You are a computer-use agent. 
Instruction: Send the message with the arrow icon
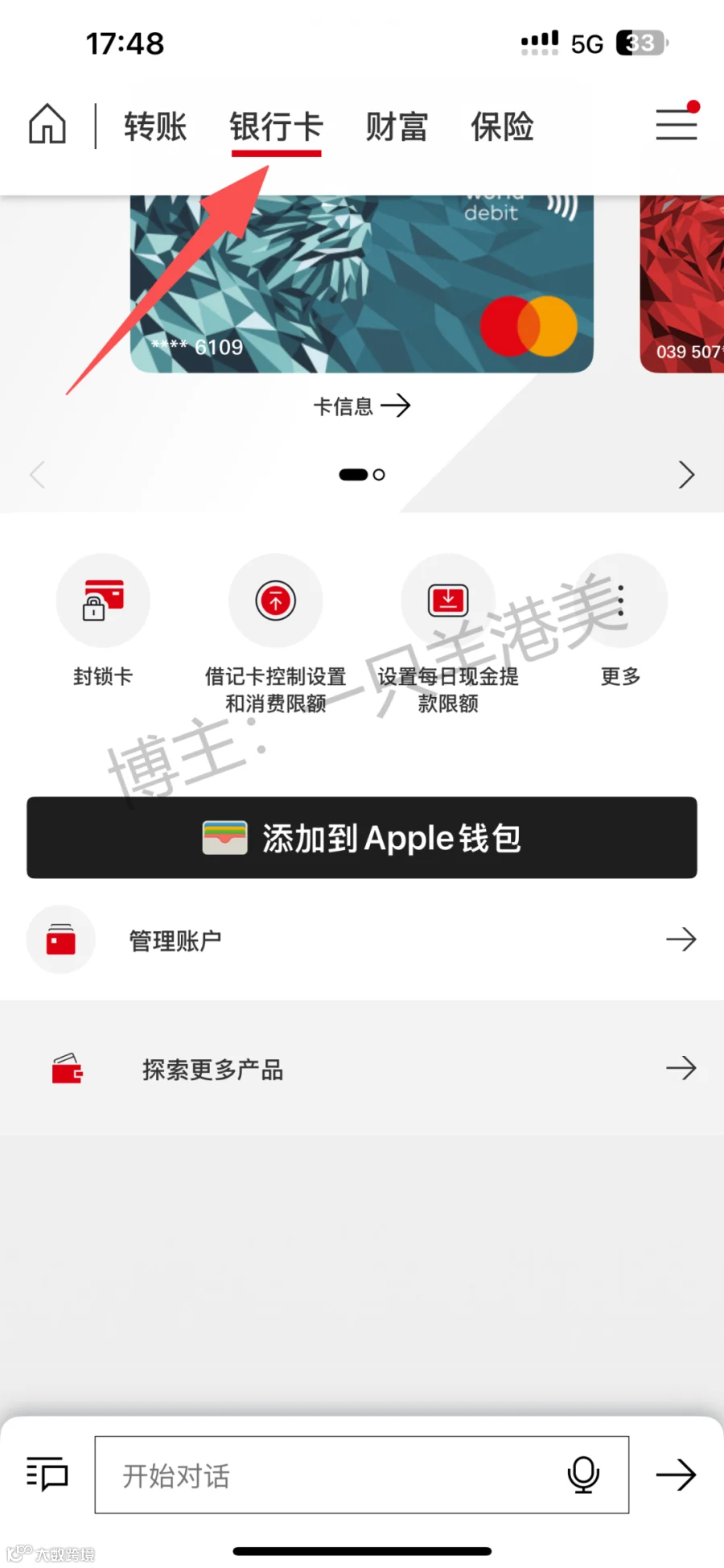[677, 1475]
